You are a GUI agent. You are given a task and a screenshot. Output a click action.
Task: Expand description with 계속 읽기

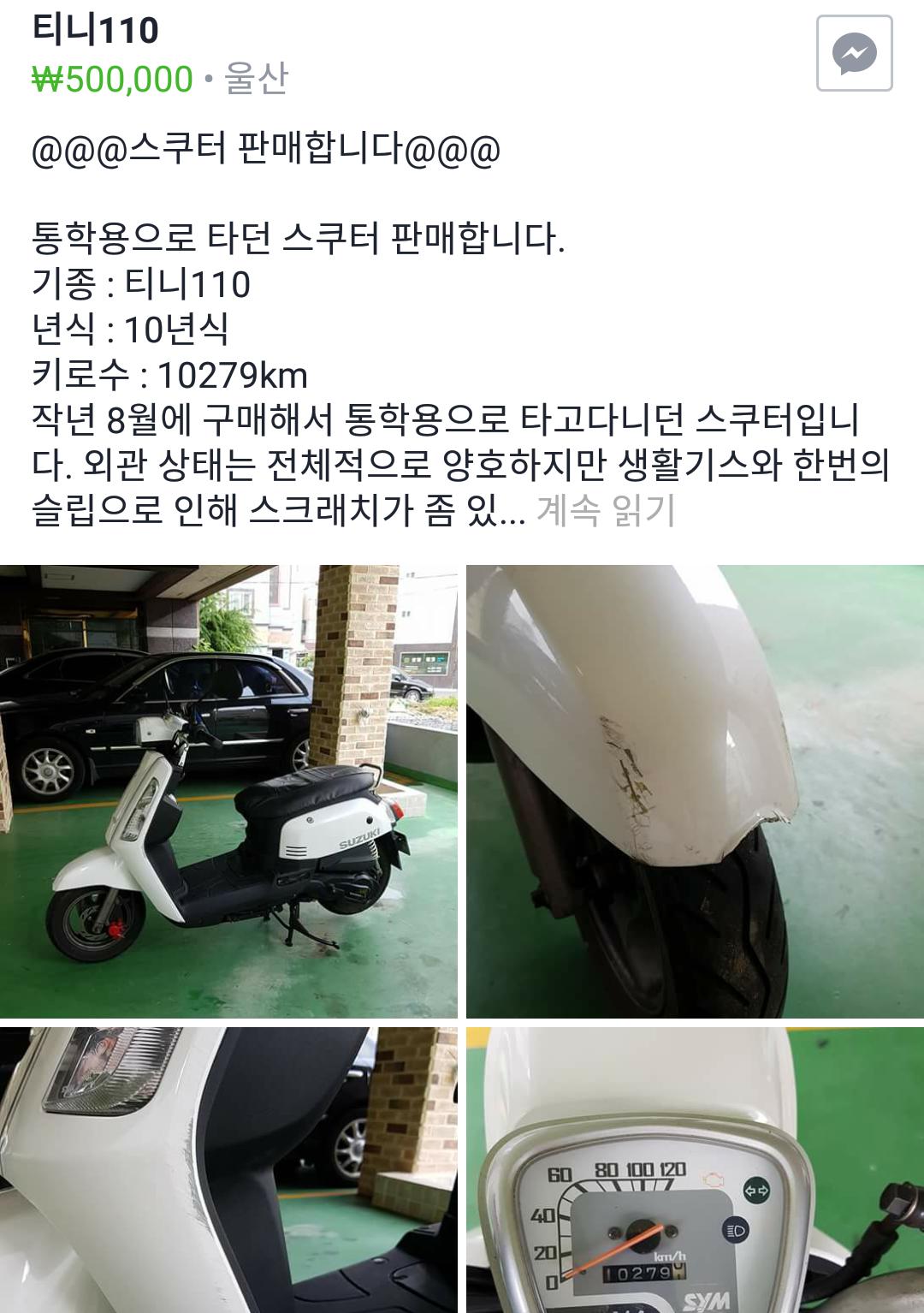click(606, 511)
